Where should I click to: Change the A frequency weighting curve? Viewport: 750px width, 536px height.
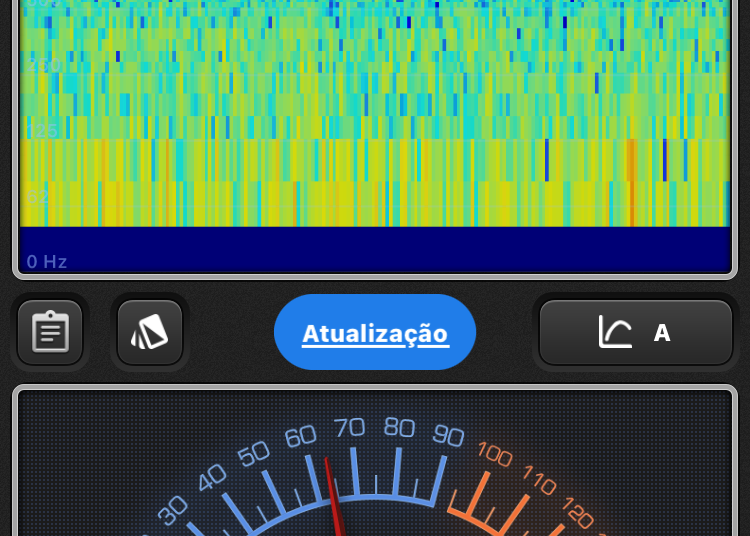click(x=636, y=332)
